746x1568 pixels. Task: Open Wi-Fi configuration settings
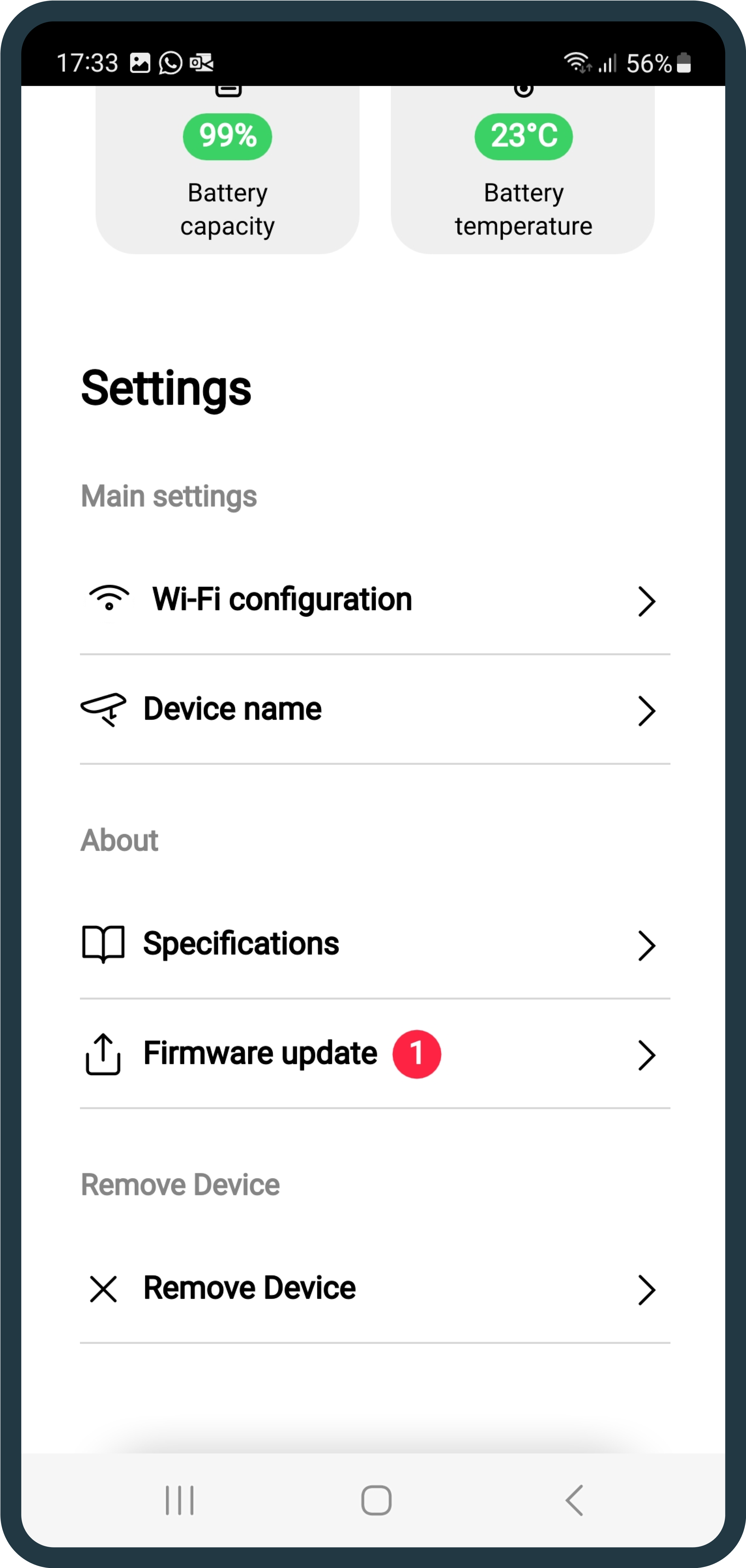(x=375, y=600)
